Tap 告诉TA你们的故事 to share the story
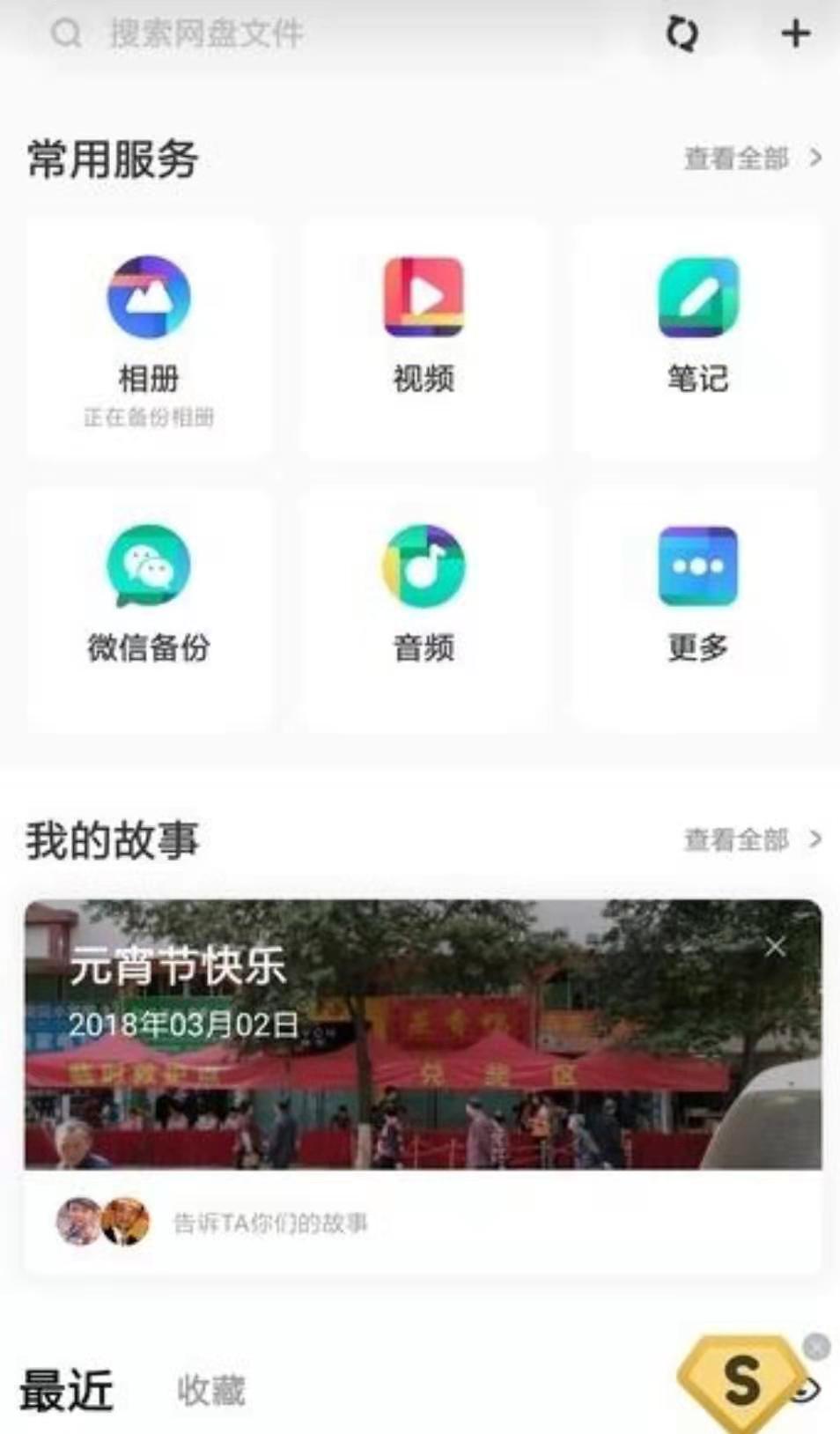Screen dimensions: 840x1434 [x=270, y=1223]
